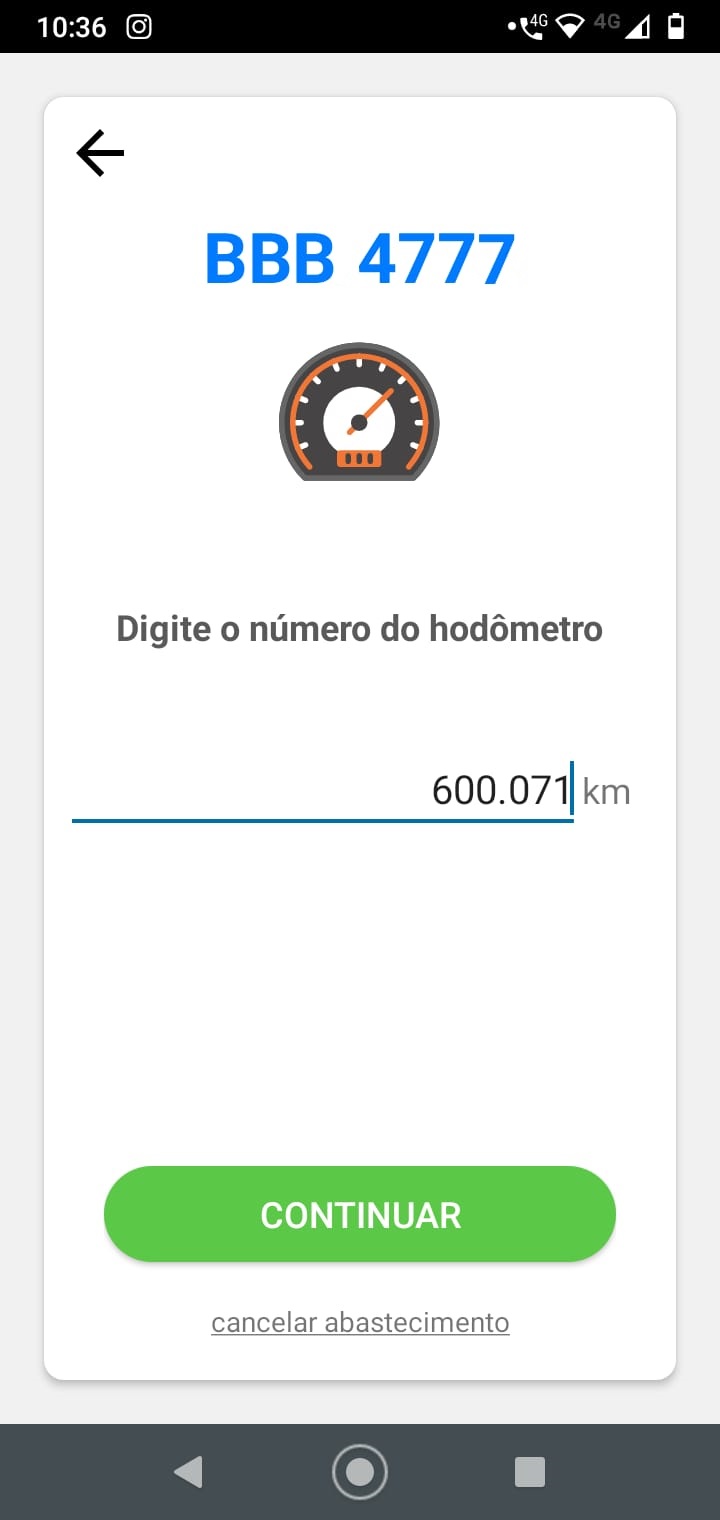This screenshot has width=720, height=1520.
Task: Open the recent apps overview
Action: [x=529, y=1471]
